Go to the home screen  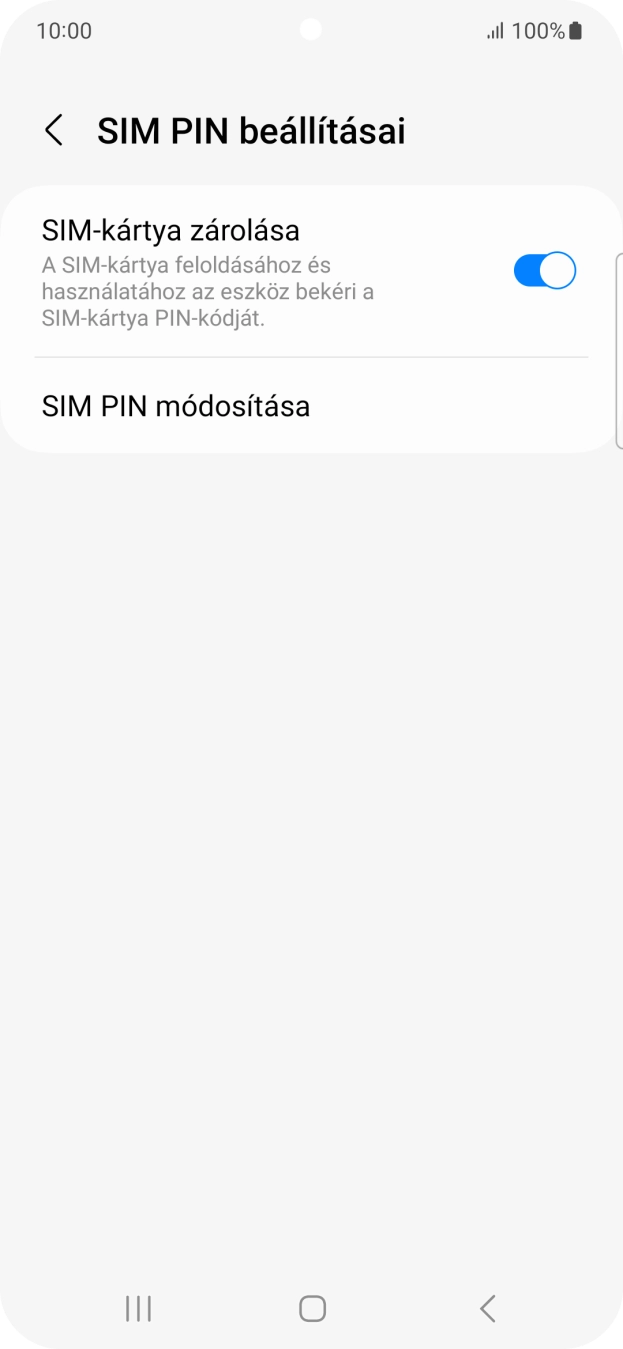[312, 1308]
